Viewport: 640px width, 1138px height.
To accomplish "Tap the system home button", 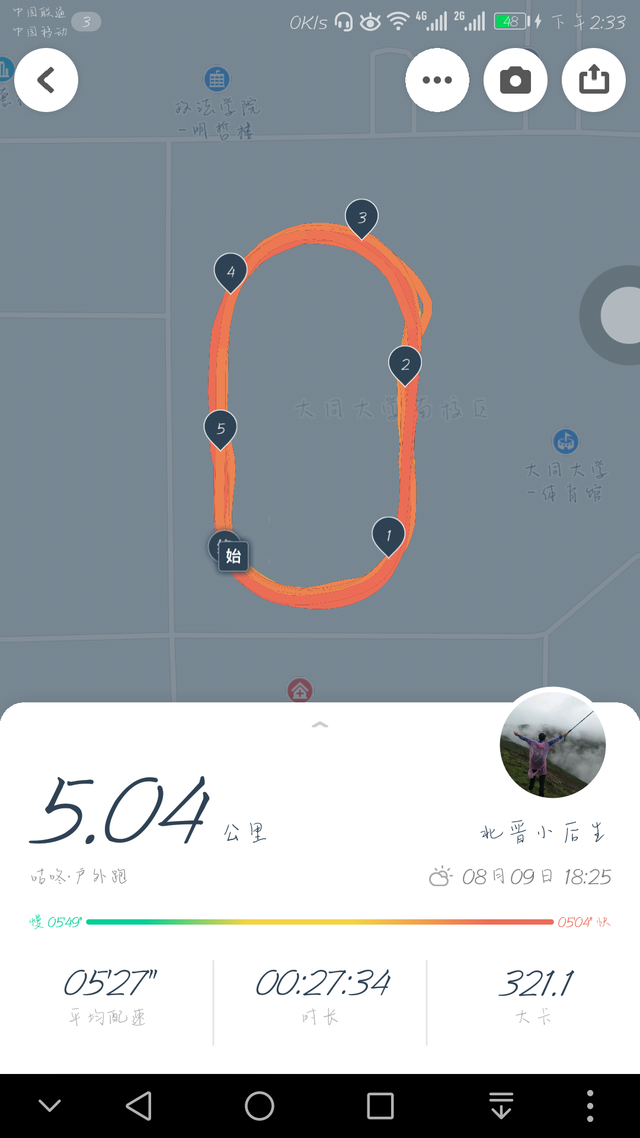I will tap(260, 1105).
